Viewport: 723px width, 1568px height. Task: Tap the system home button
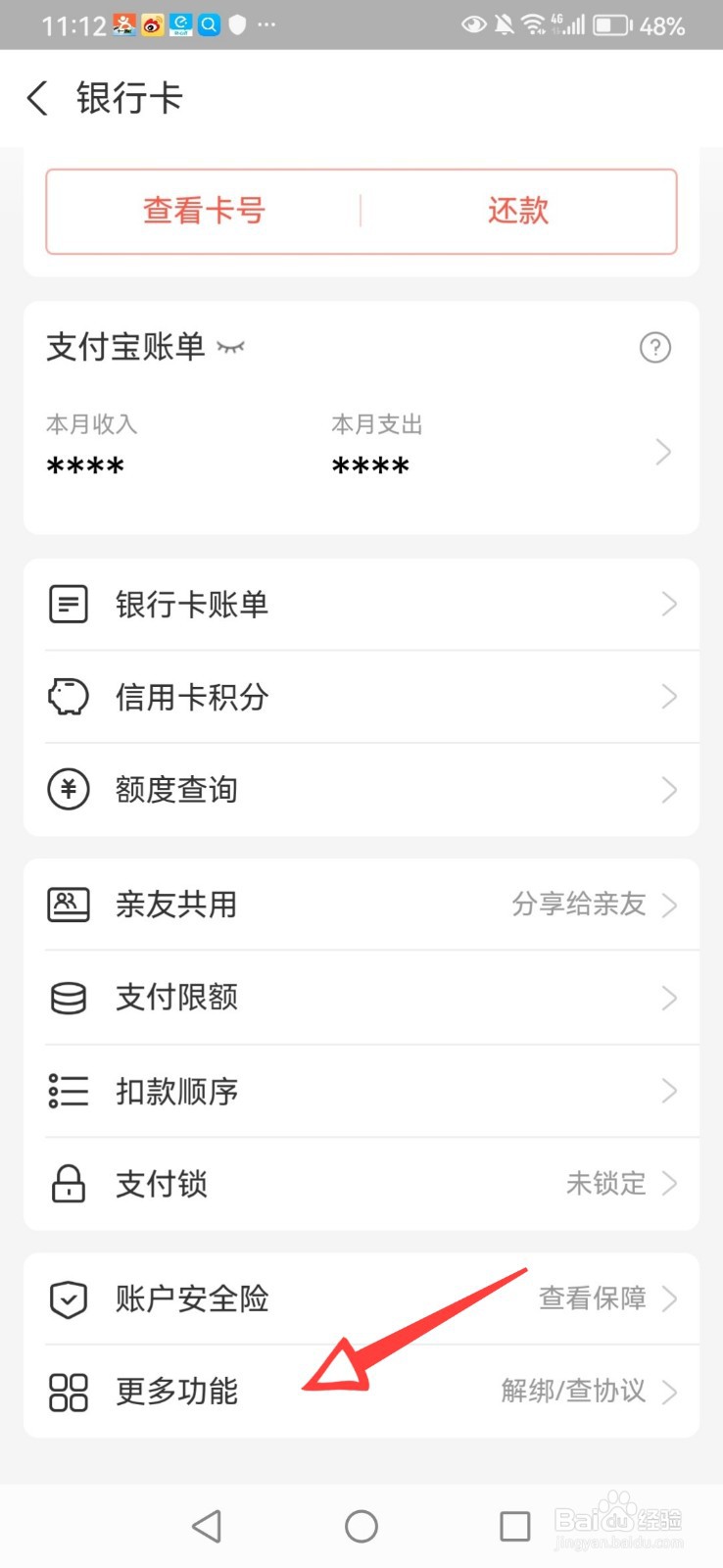[361, 1526]
